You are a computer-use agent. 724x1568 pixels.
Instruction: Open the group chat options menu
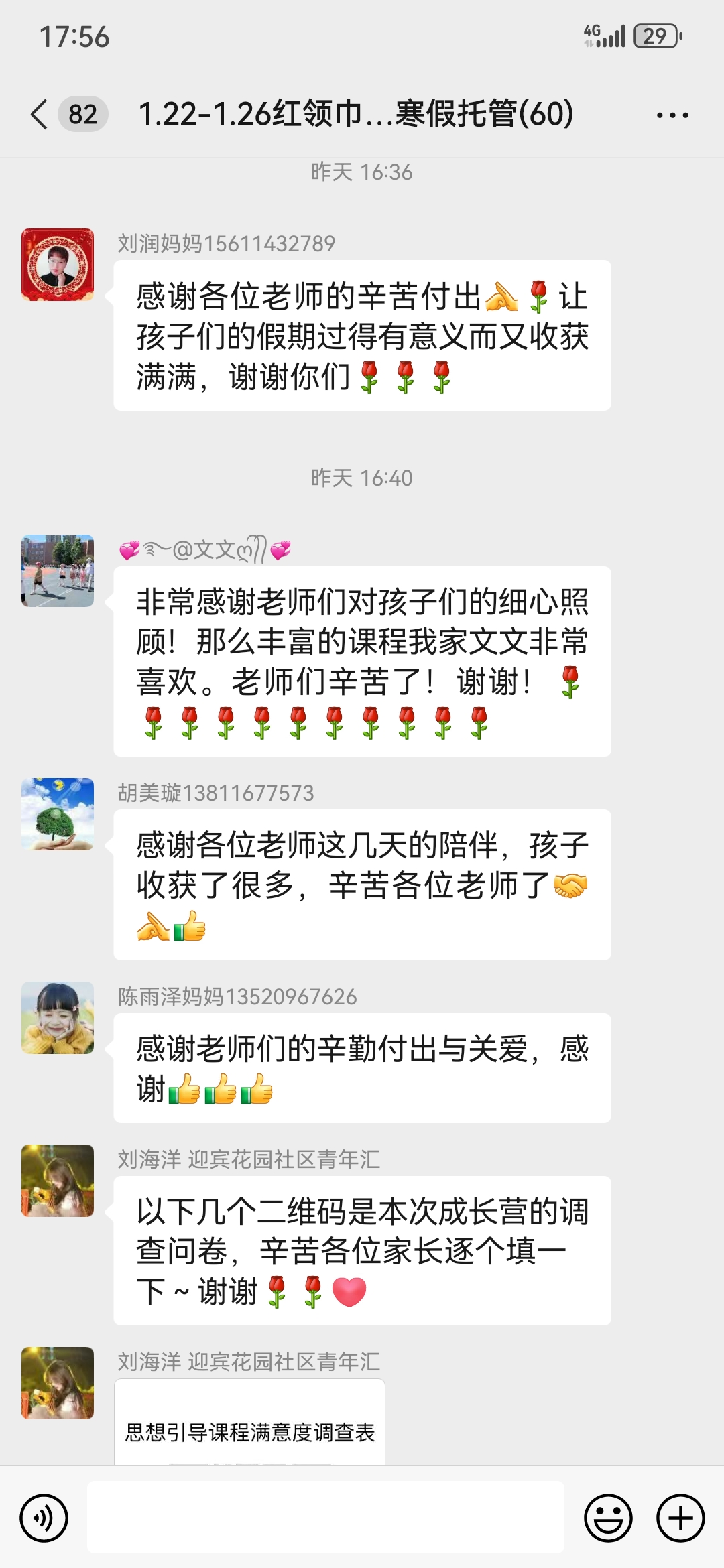672,115
